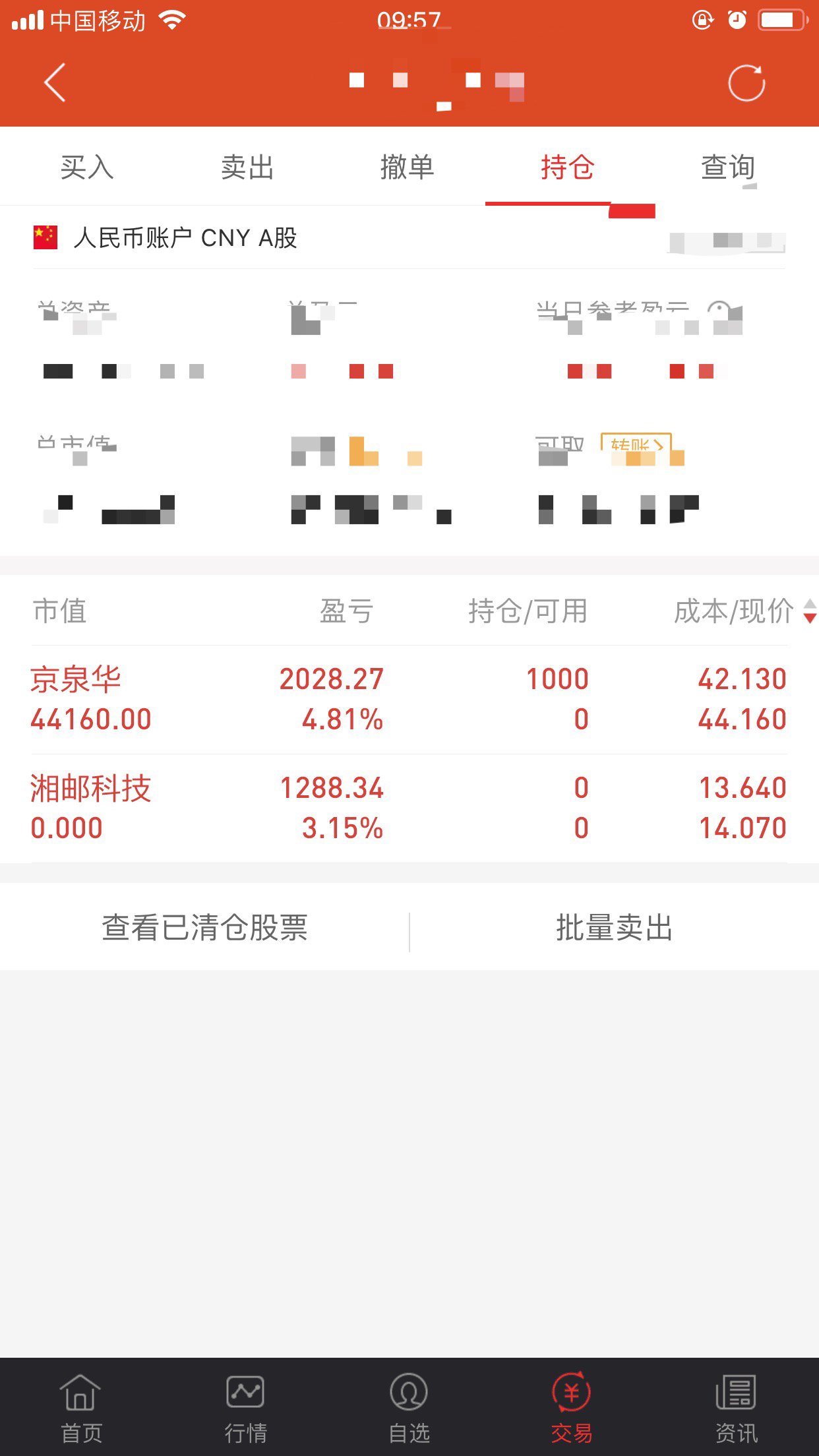Image resolution: width=819 pixels, height=1456 pixels.
Task: Switch to the 买入 tab
Action: pos(87,167)
